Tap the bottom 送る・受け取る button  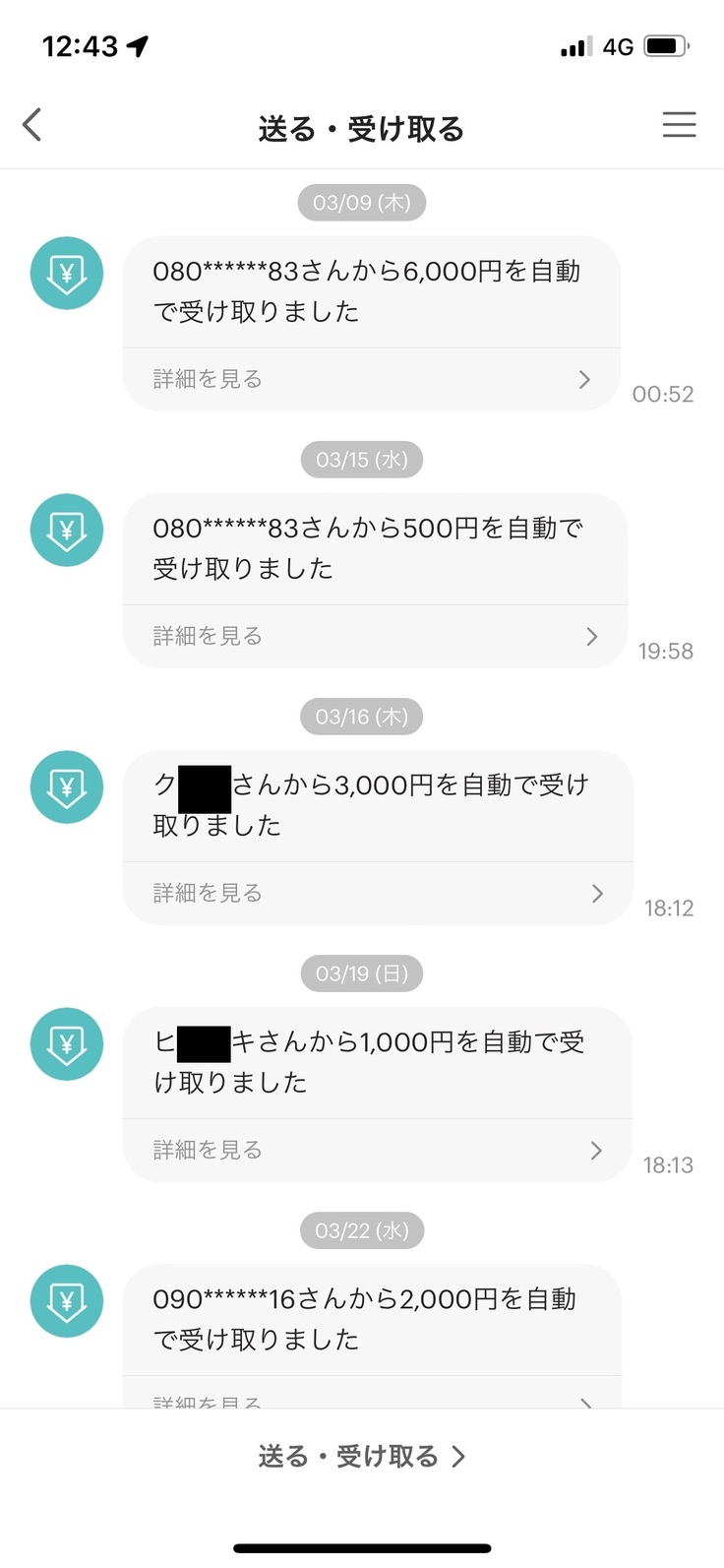point(361,1456)
